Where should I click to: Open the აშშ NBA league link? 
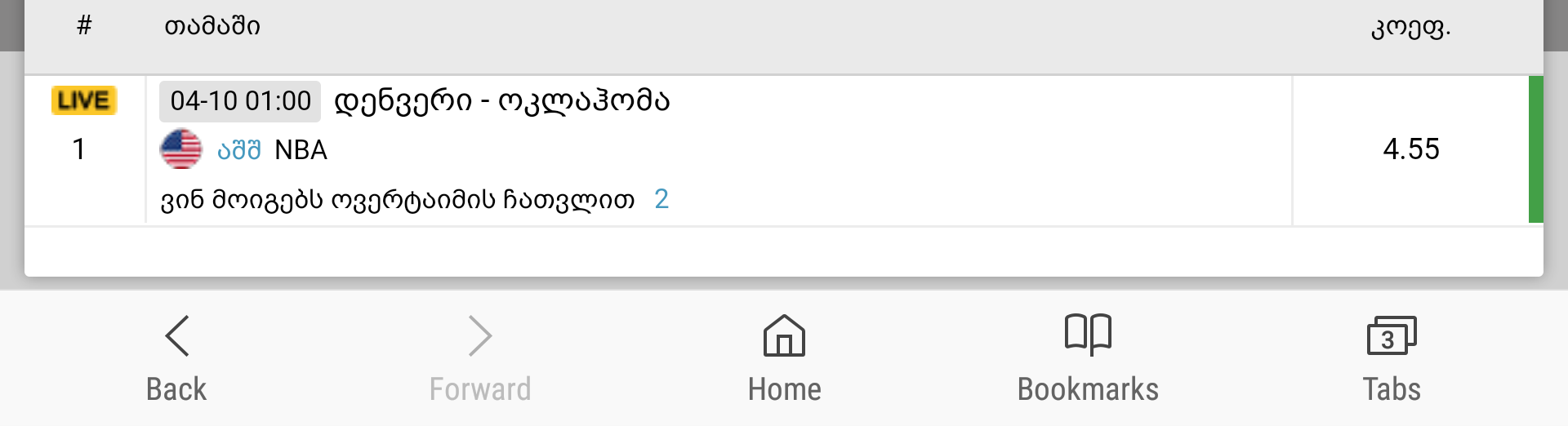[x=272, y=150]
